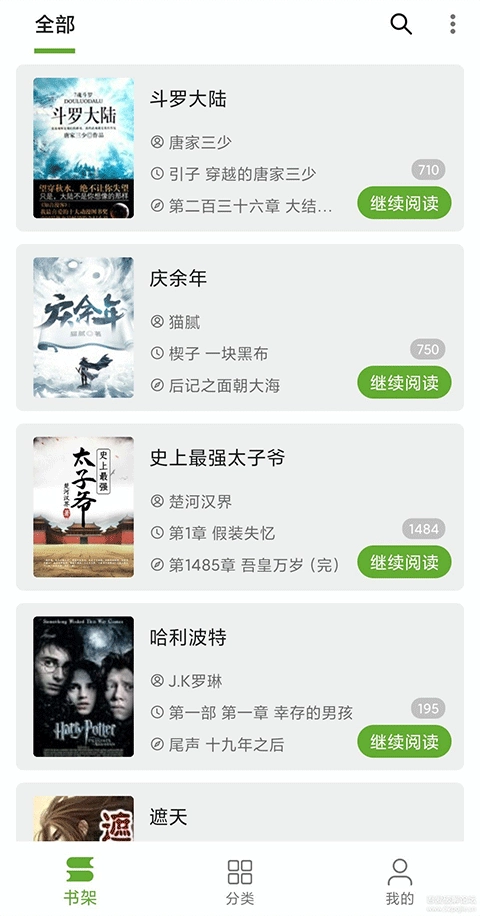Image resolution: width=480 pixels, height=916 pixels.
Task: View the 史上最强太子爷 book cover
Action: [84, 507]
